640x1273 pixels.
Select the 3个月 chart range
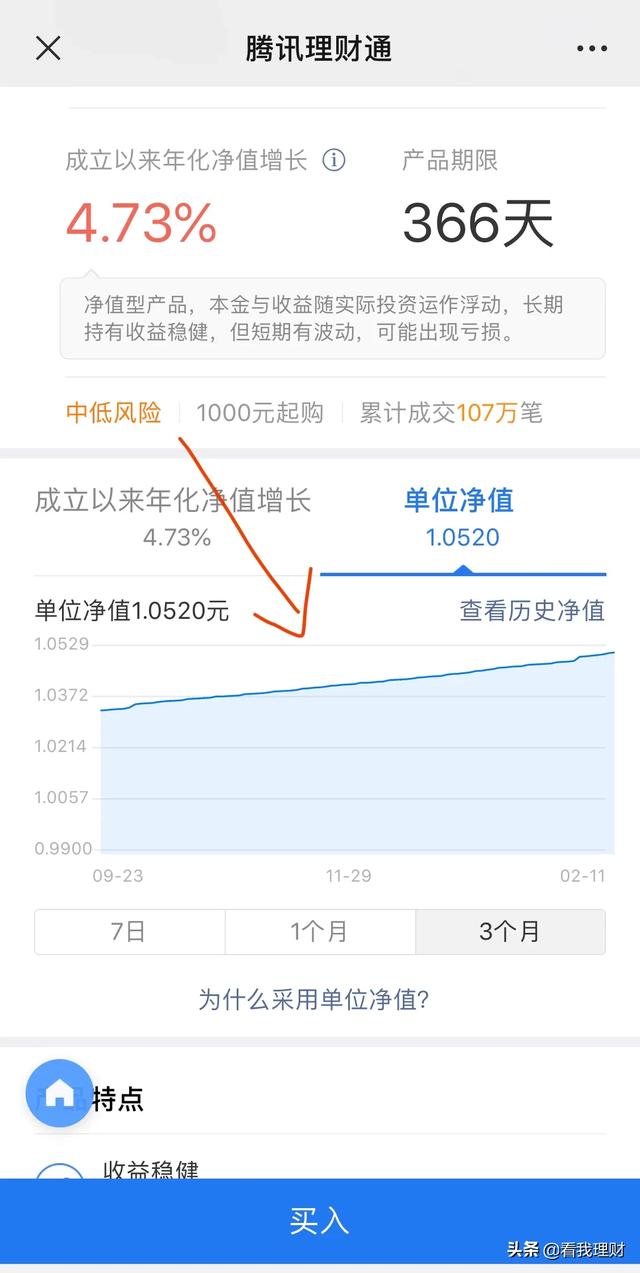click(510, 932)
